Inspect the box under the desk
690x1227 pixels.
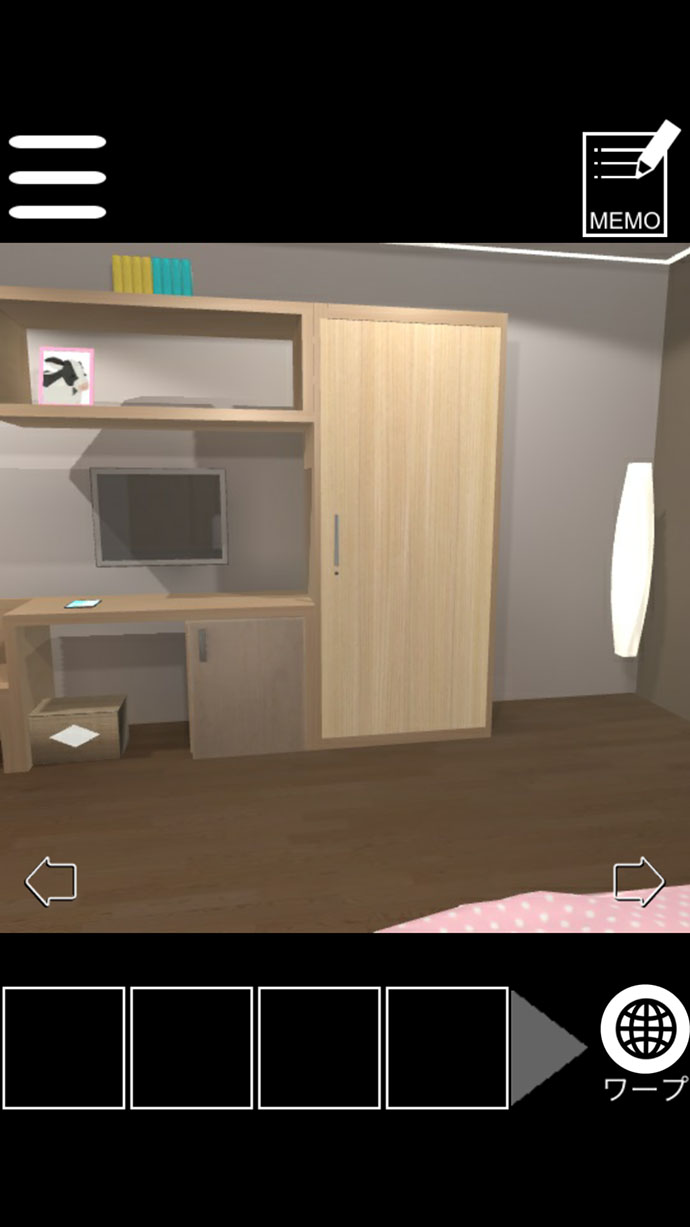tap(76, 731)
